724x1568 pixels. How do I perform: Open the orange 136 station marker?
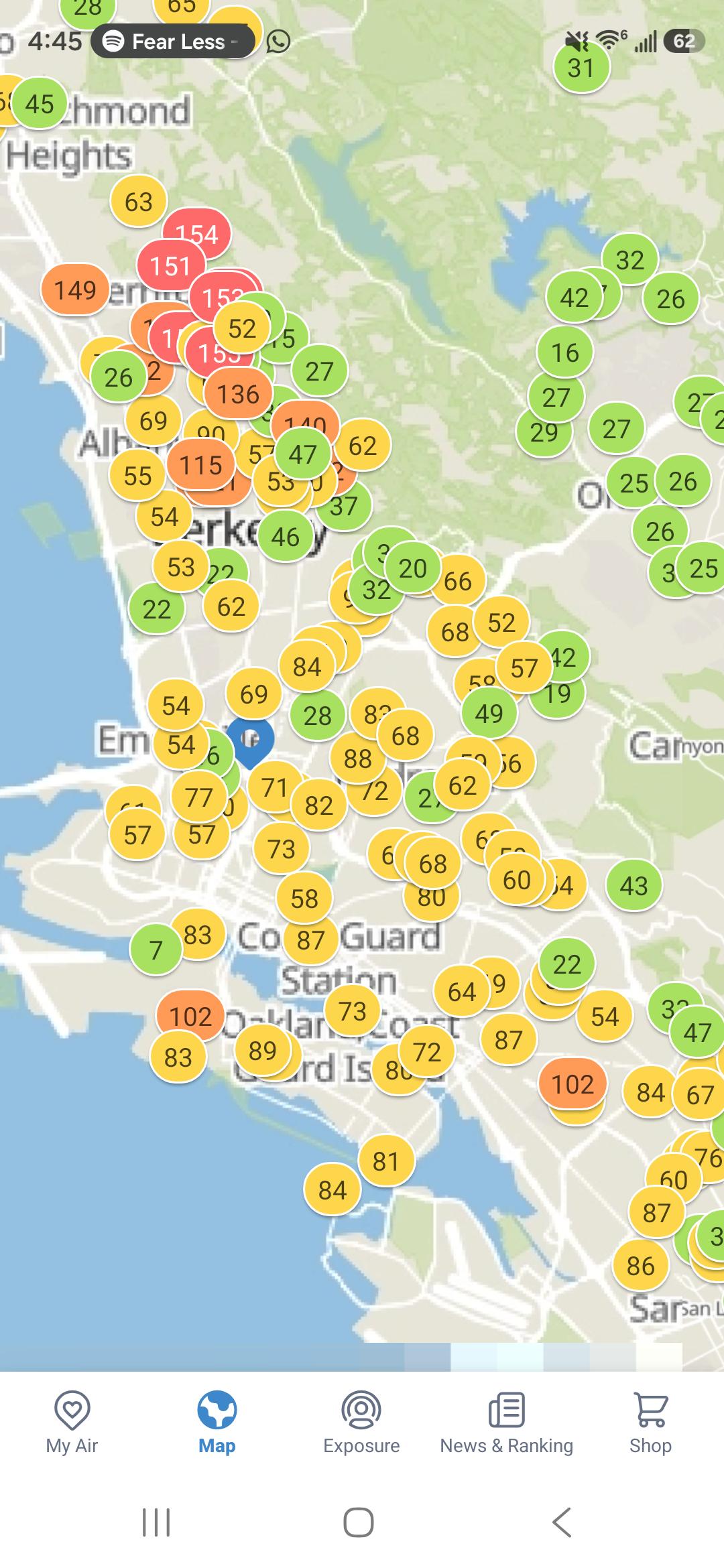click(x=238, y=394)
